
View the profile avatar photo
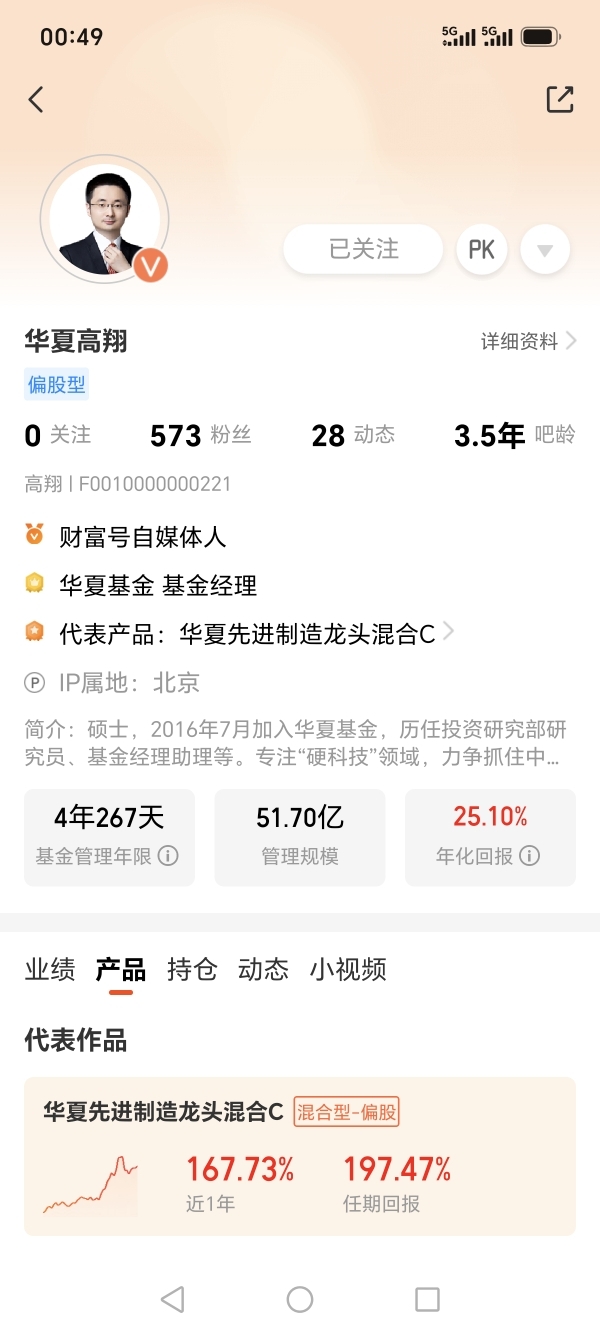click(104, 220)
